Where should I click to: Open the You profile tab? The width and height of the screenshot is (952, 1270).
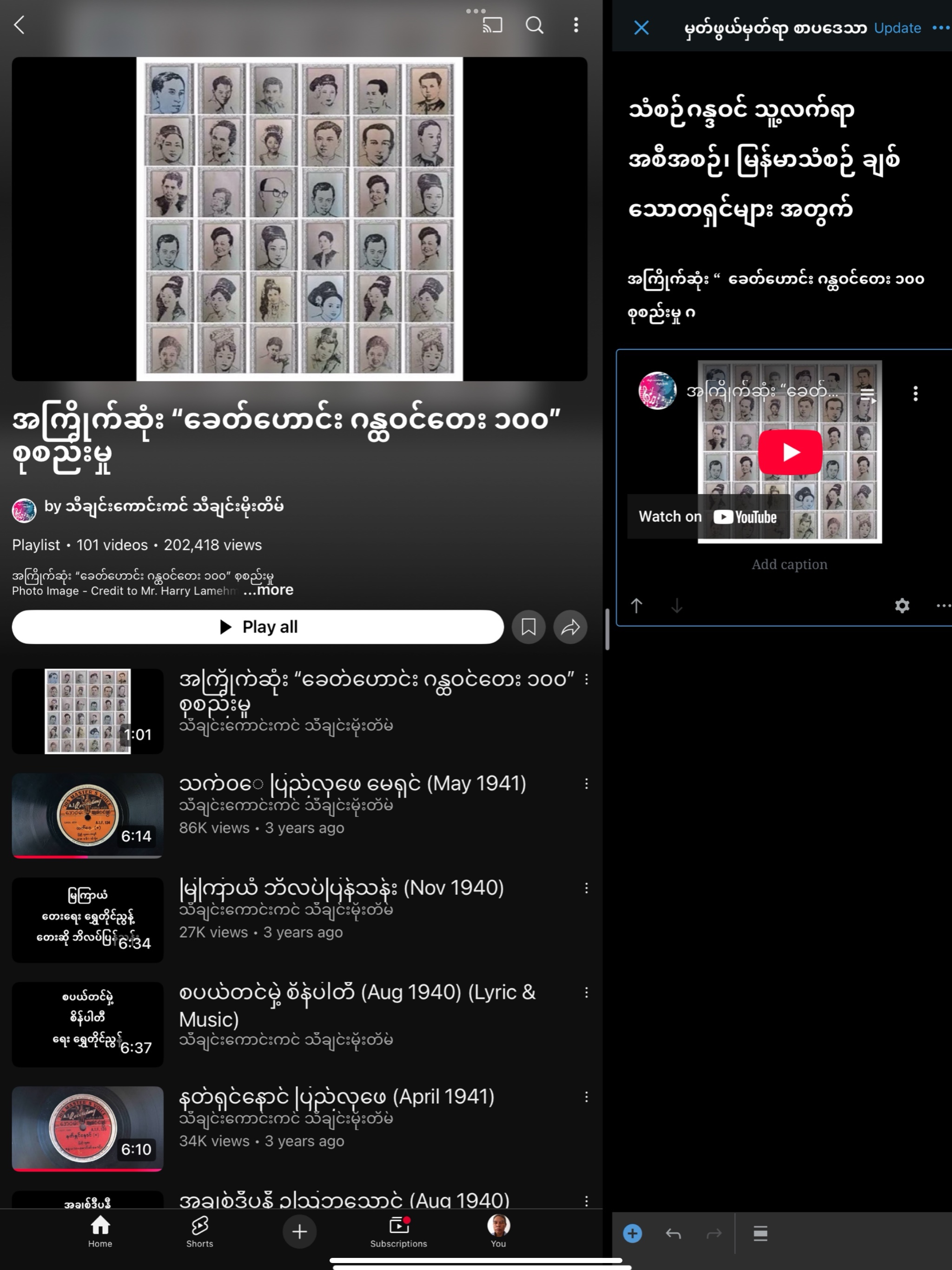click(x=498, y=1231)
